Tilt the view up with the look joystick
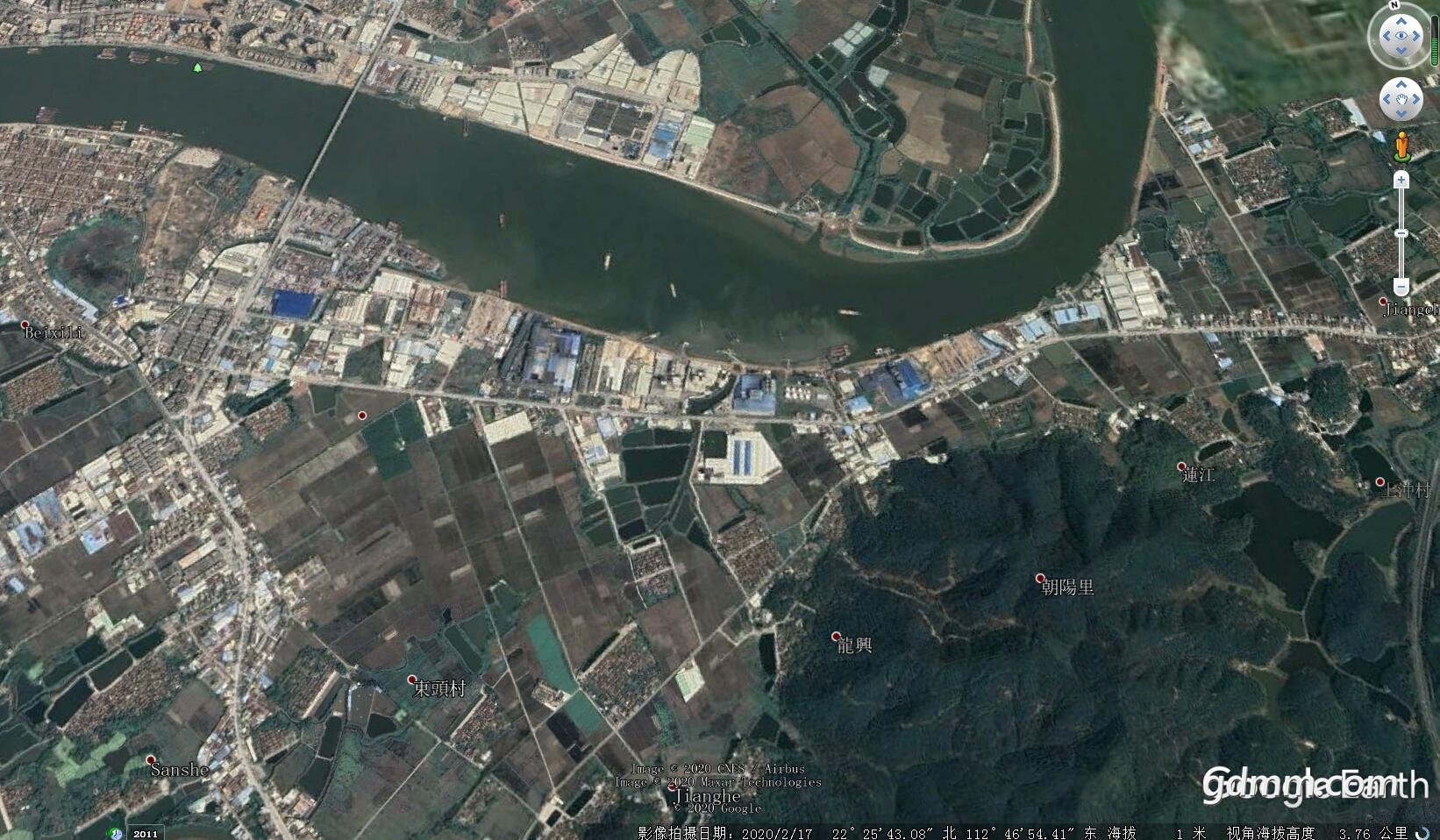 click(x=1401, y=21)
